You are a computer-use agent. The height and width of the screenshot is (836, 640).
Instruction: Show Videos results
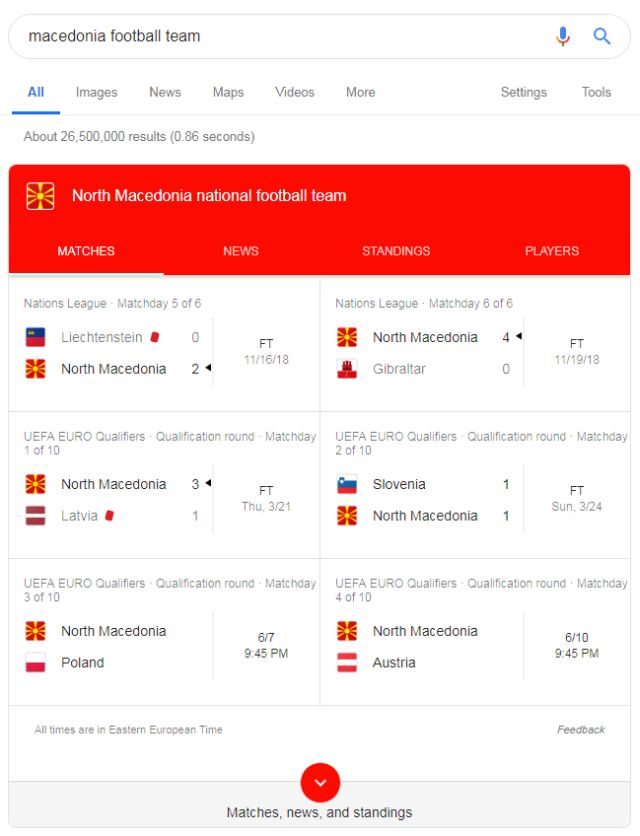295,92
